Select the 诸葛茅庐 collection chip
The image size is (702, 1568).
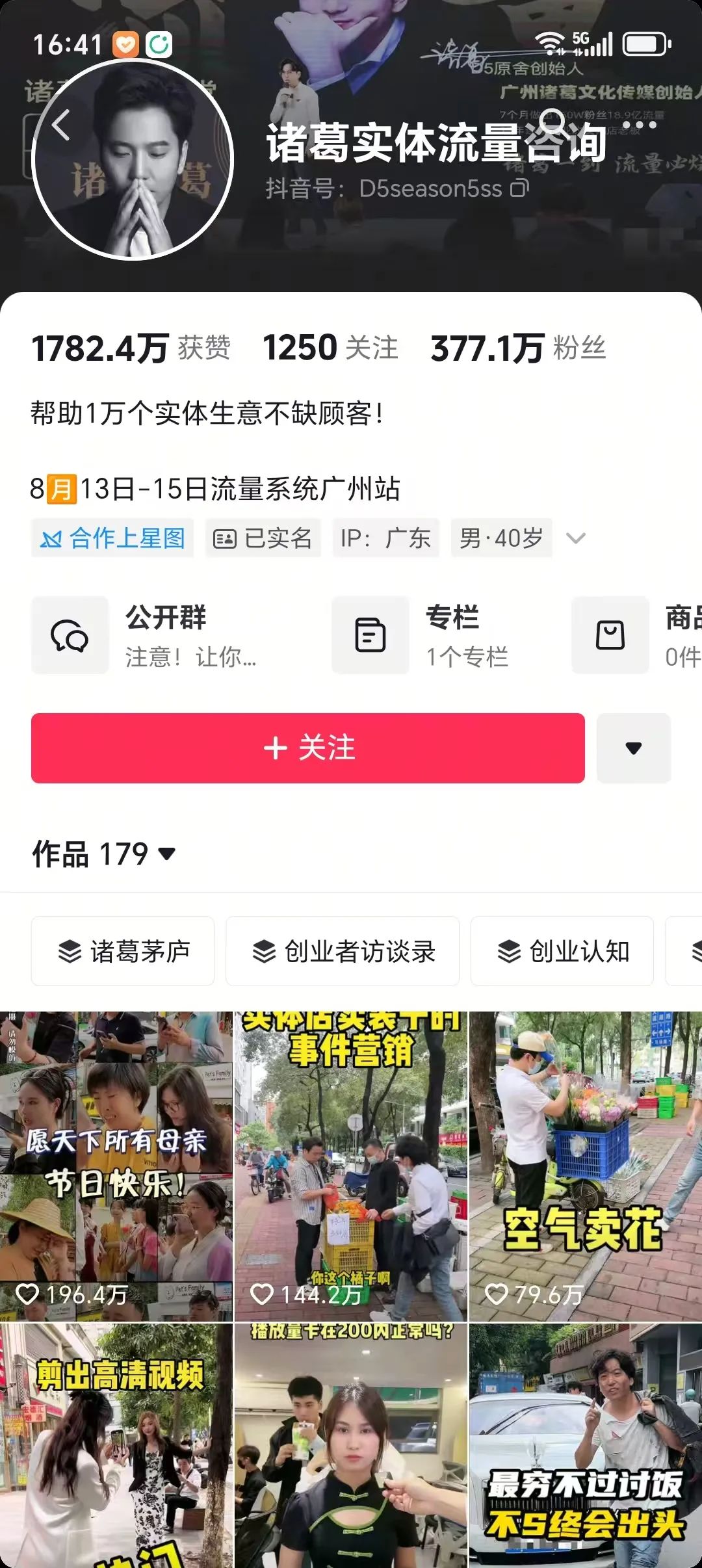123,951
